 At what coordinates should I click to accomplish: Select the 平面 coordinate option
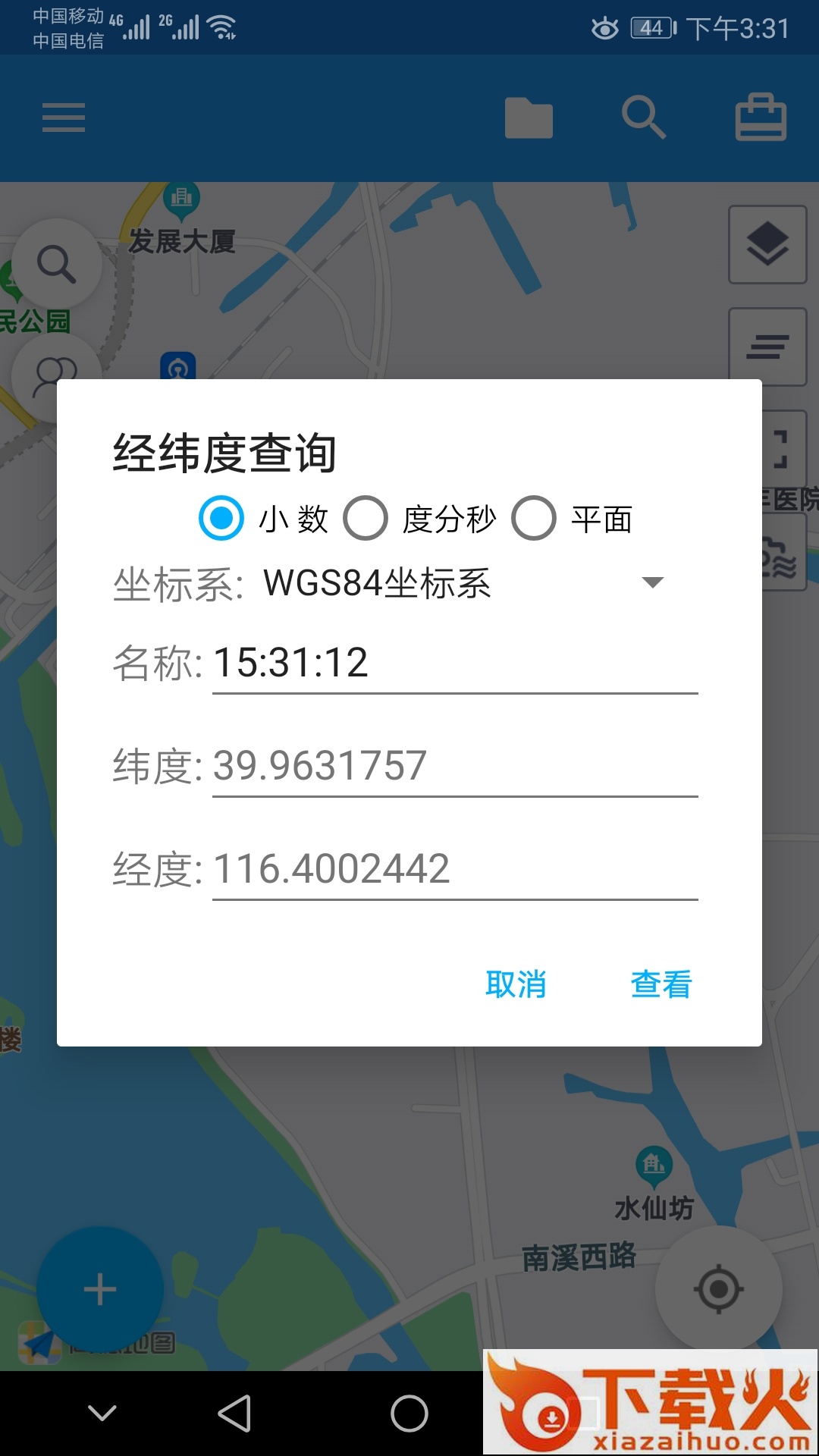(x=572, y=519)
